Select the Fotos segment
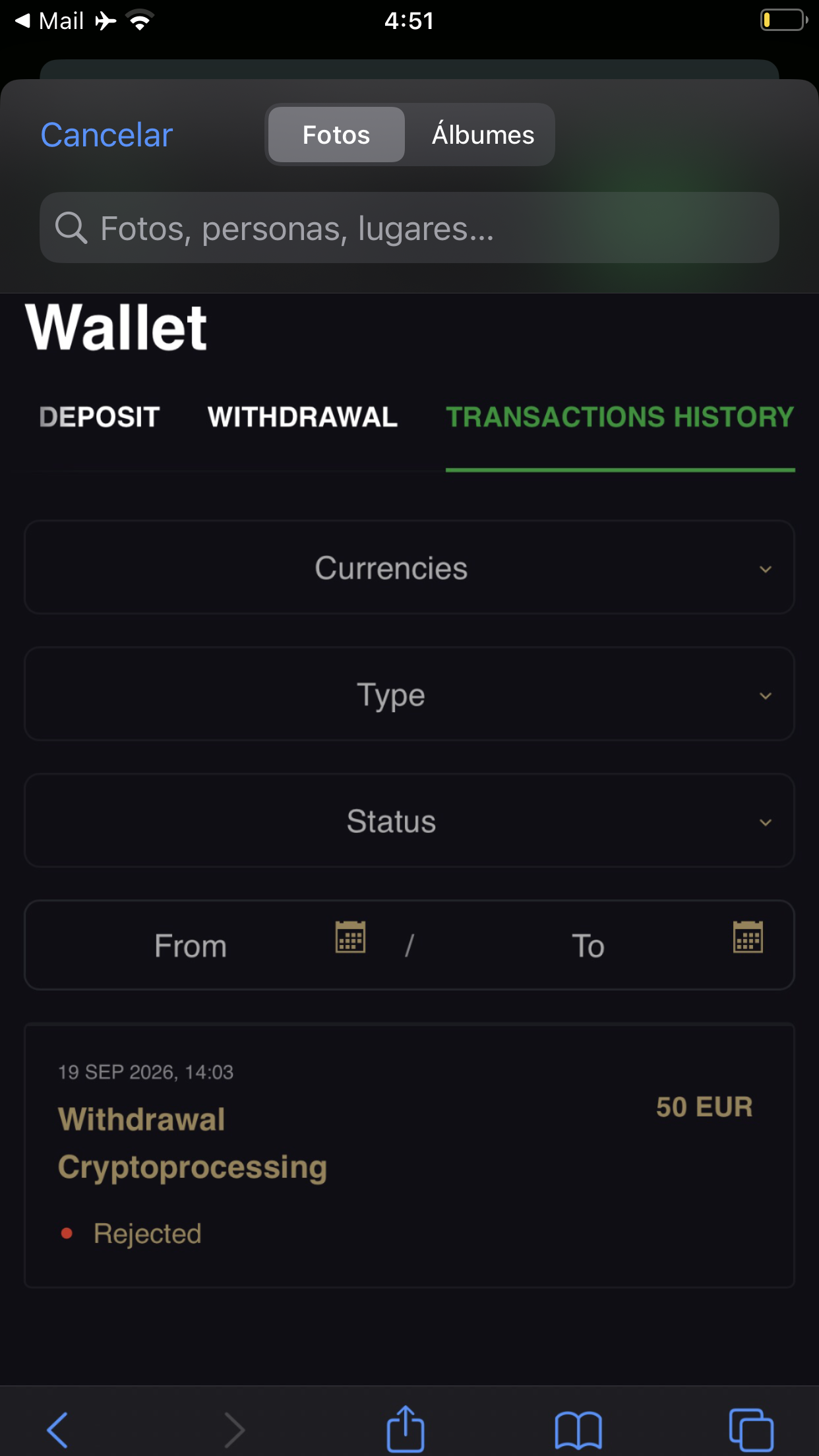Viewport: 819px width, 1456px height. coord(336,135)
